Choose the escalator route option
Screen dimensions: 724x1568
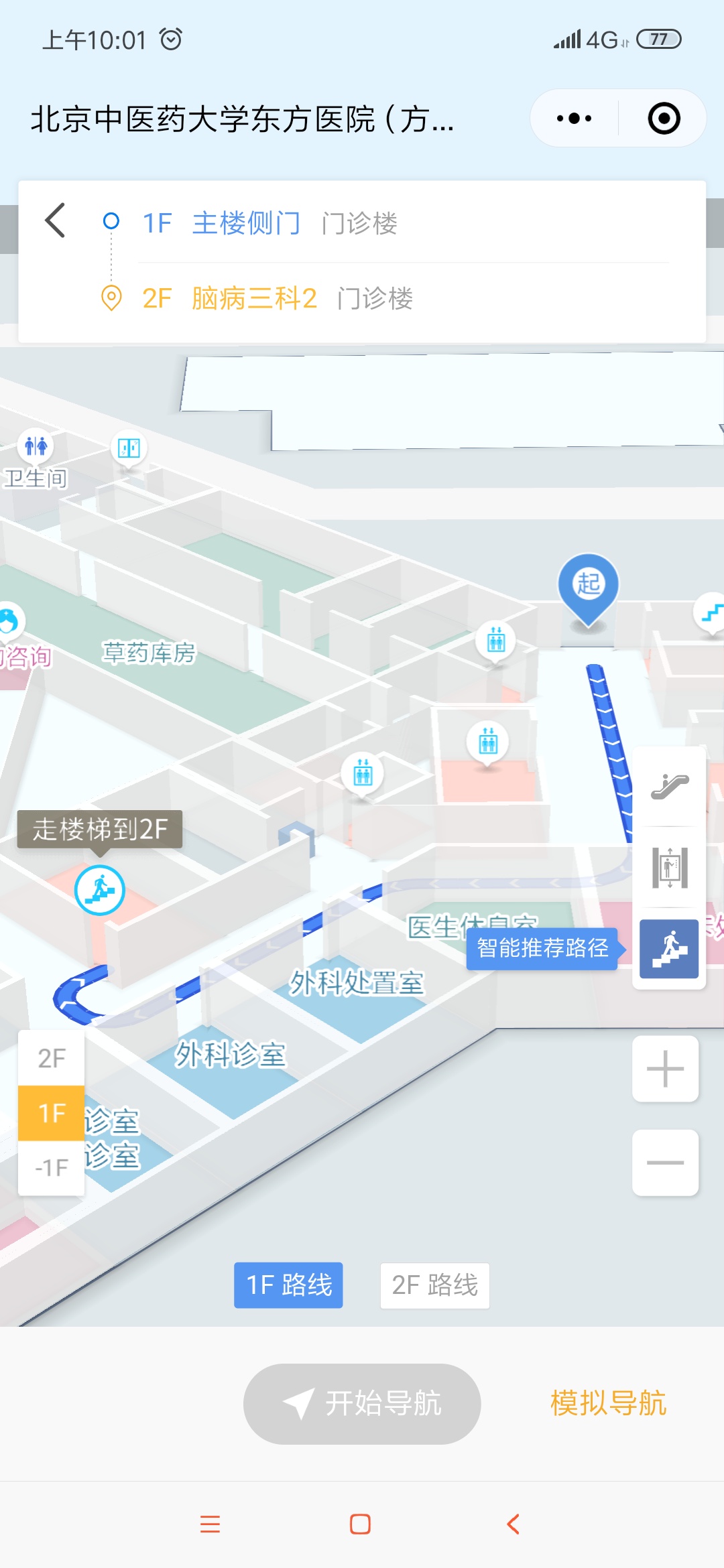pos(669,787)
